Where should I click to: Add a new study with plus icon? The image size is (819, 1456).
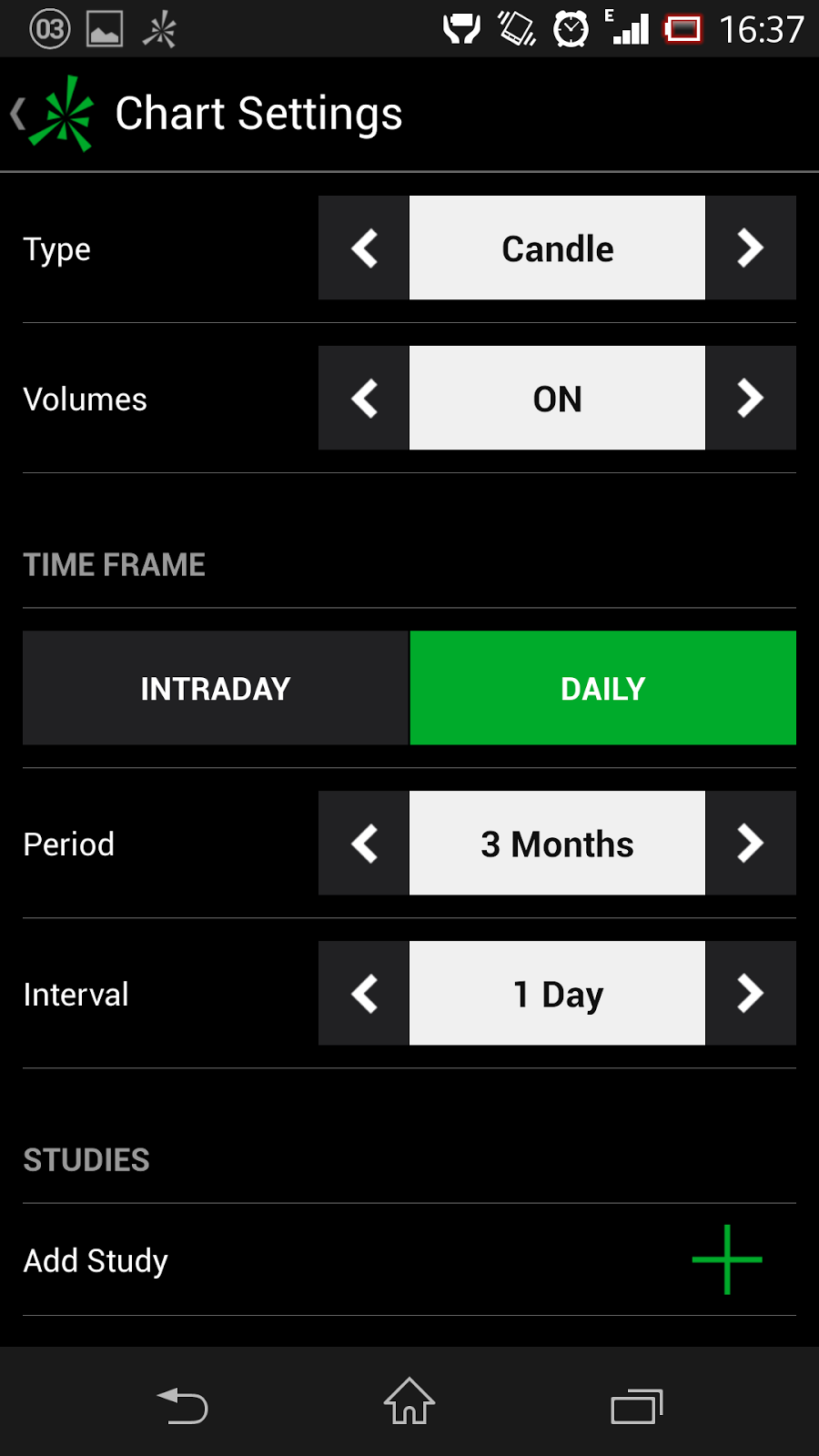point(726,1259)
